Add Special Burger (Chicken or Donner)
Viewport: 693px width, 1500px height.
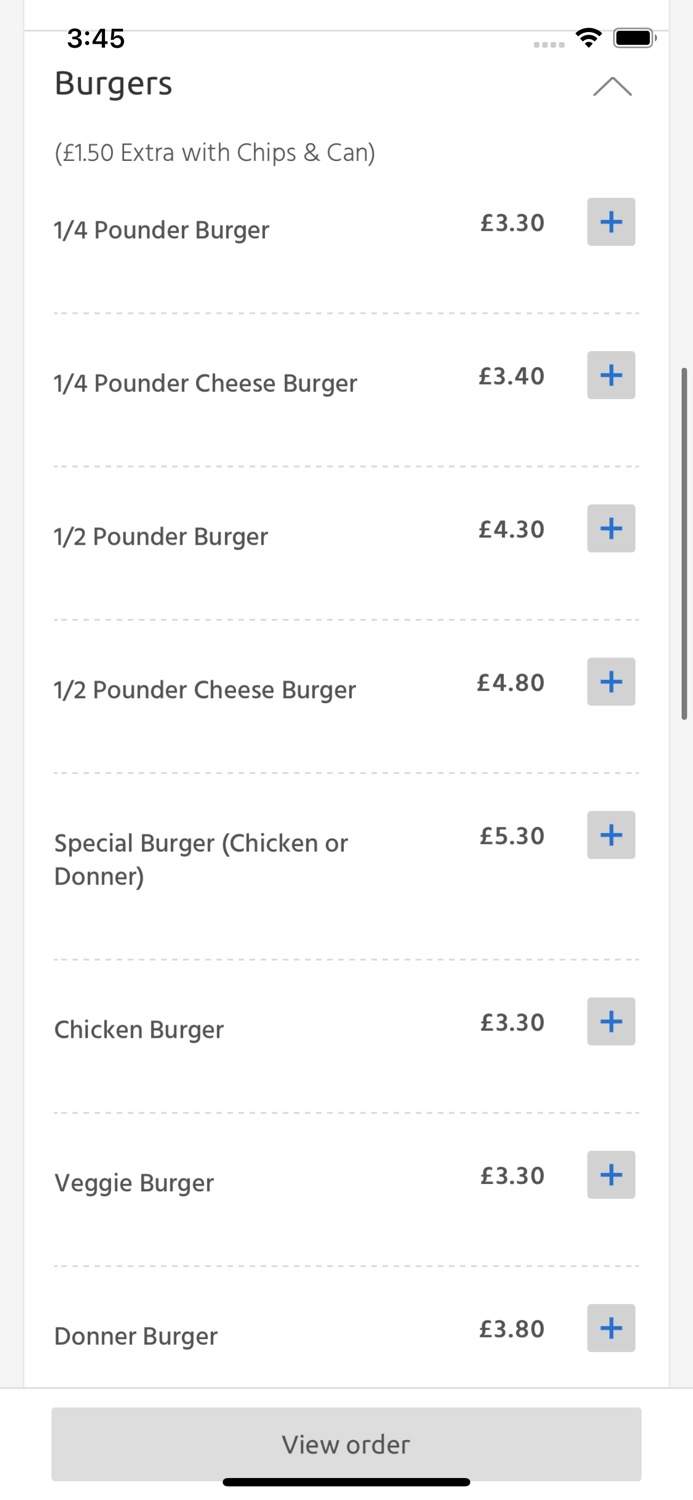tap(611, 835)
